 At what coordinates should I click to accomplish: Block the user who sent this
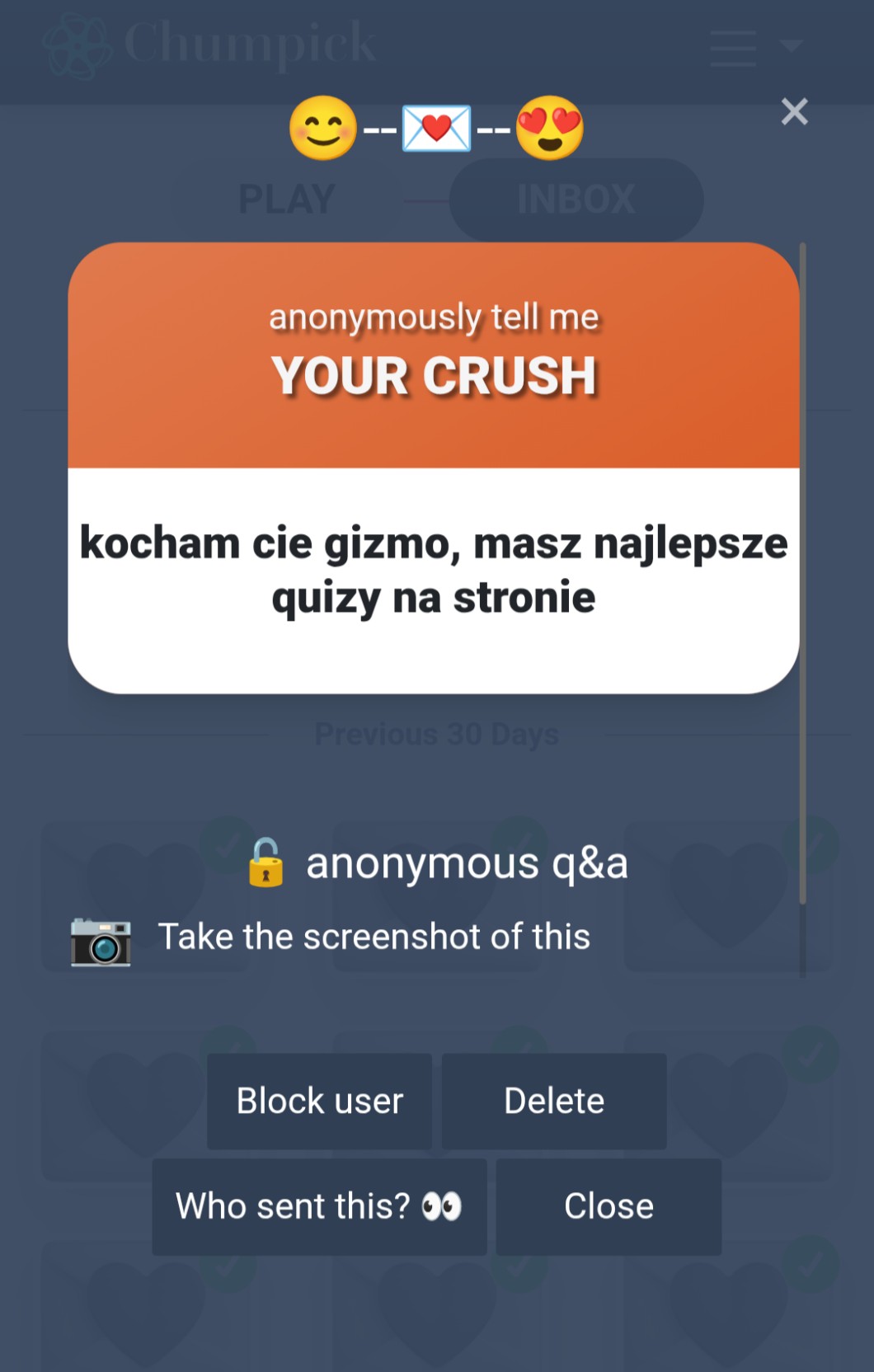(x=319, y=1101)
